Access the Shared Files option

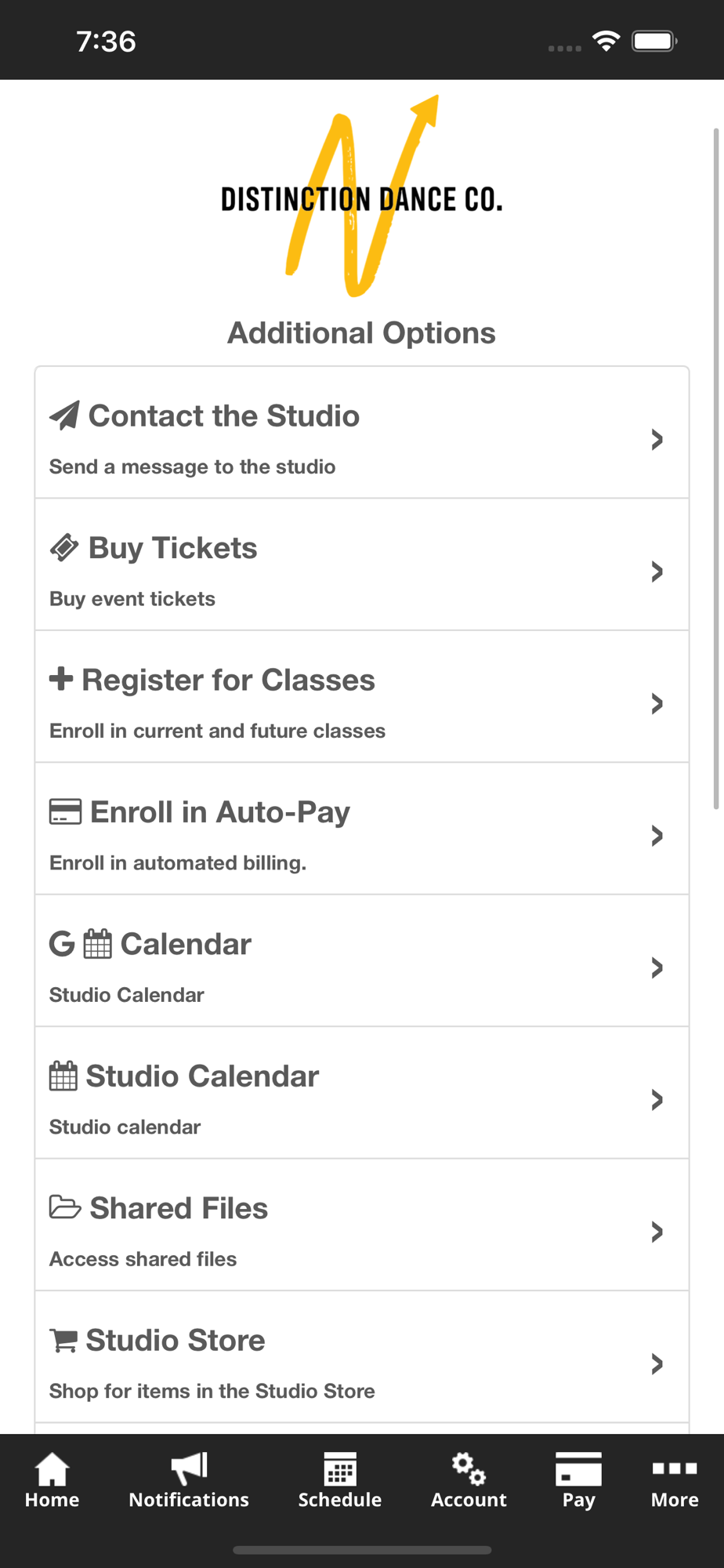(x=362, y=1225)
